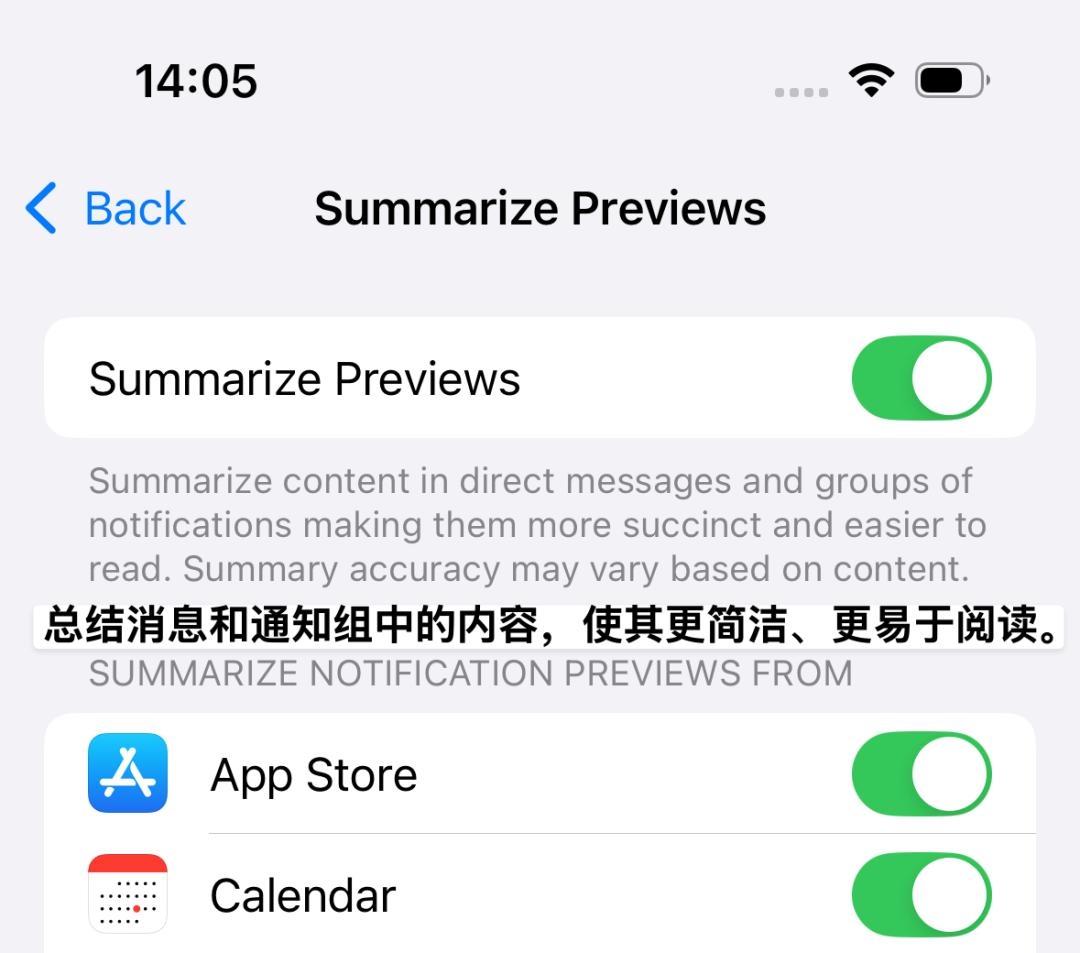Turn off the main Summarize Previews switch

[921, 378]
